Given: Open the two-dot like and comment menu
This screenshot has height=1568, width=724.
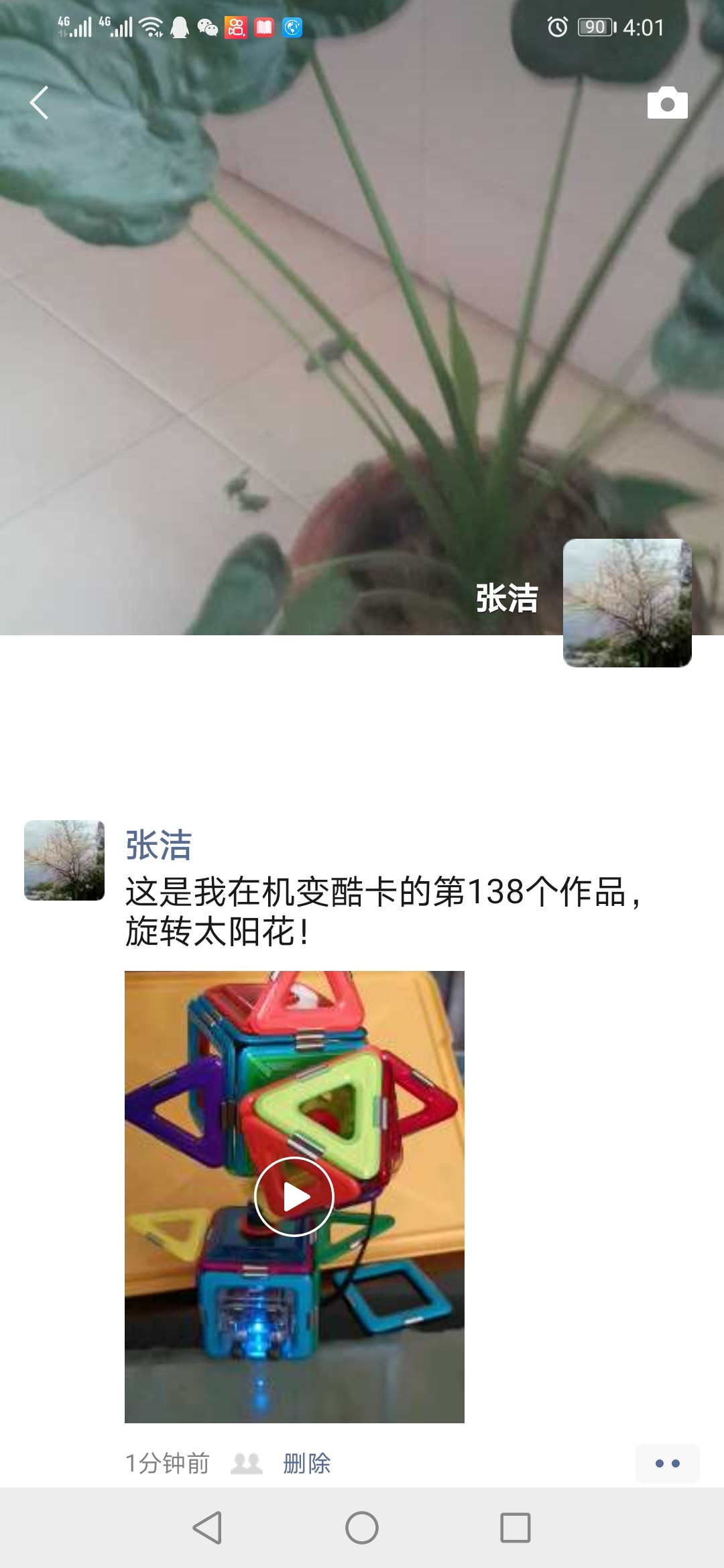Looking at the screenshot, I should coord(667,1463).
